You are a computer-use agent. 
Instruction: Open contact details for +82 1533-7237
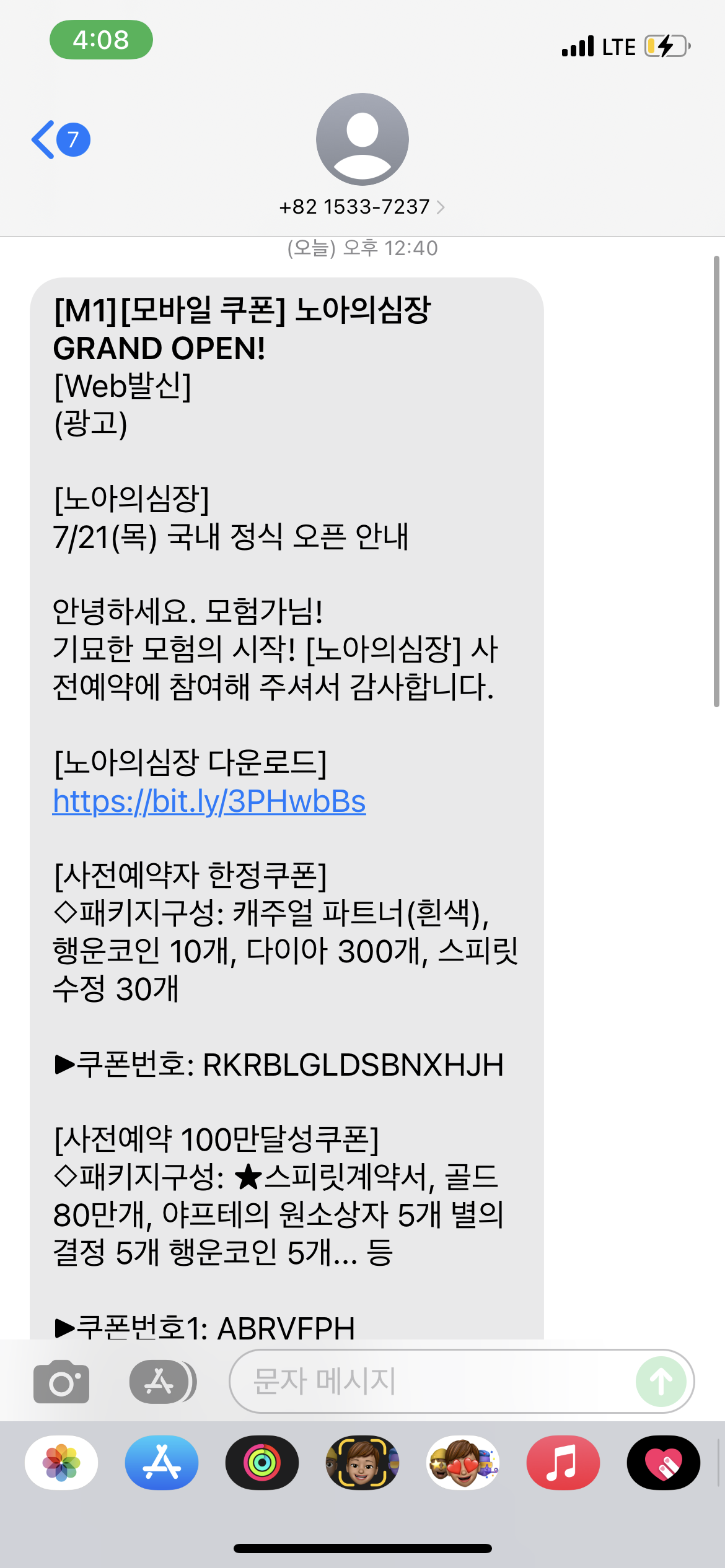[362, 207]
